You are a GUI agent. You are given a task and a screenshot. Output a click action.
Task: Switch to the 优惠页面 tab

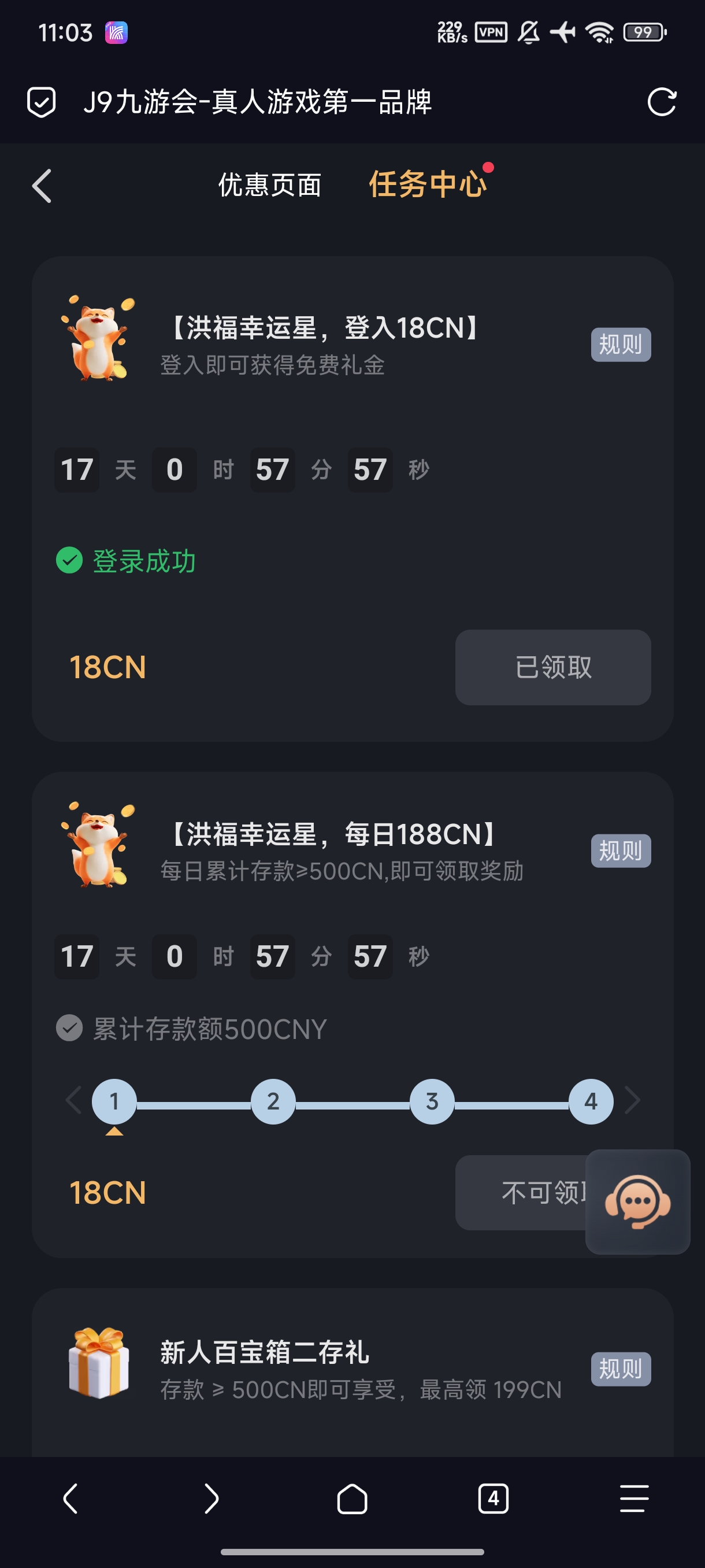[x=269, y=184]
